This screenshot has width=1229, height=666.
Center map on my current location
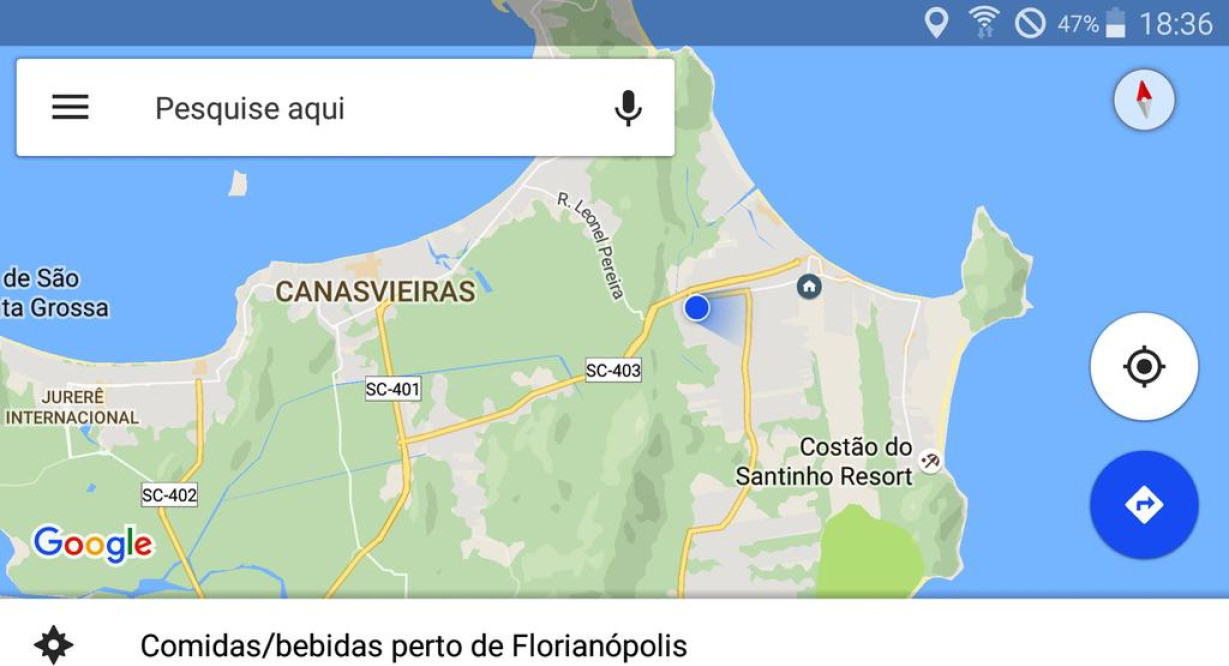[1144, 367]
